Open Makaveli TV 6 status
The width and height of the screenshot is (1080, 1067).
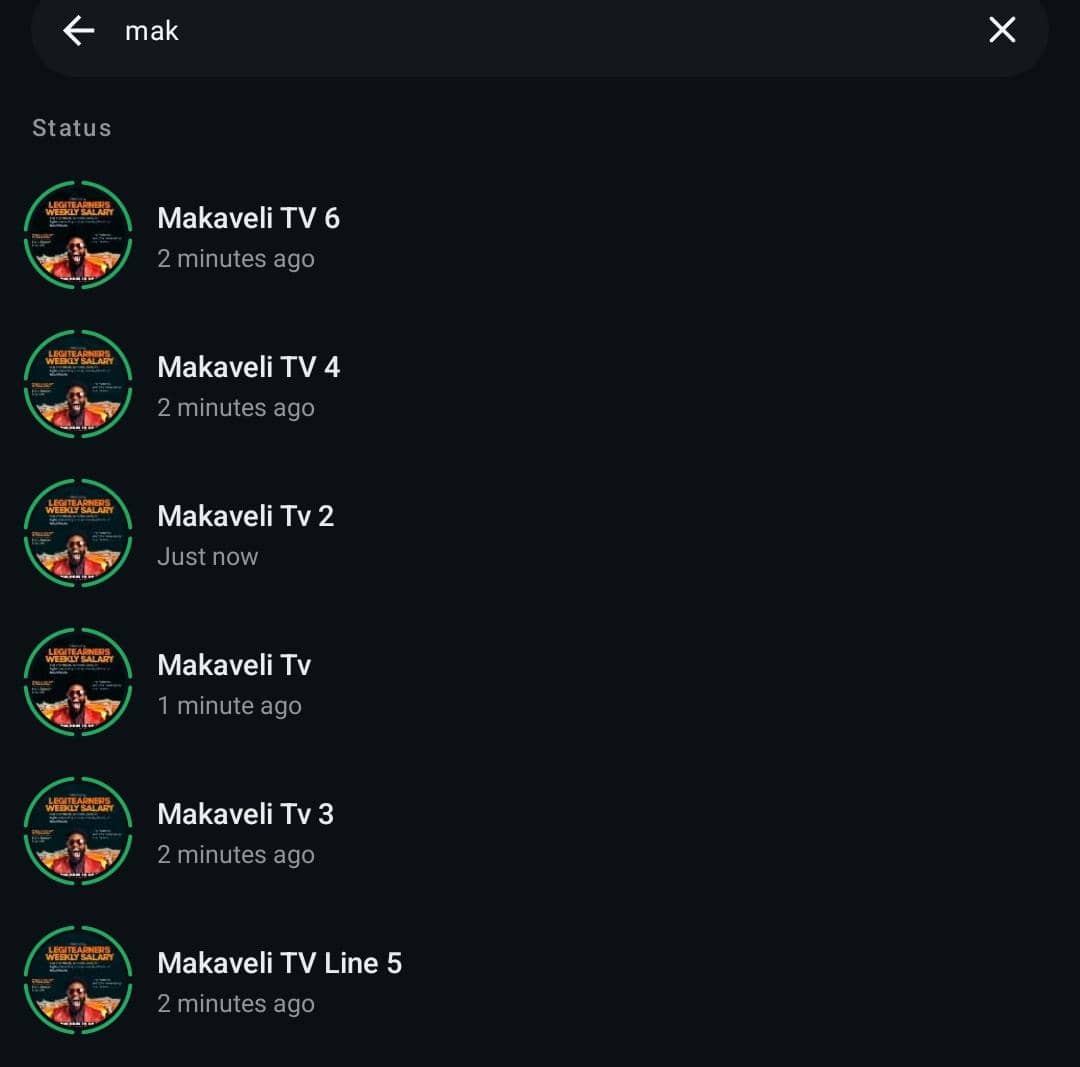pyautogui.click(x=248, y=236)
